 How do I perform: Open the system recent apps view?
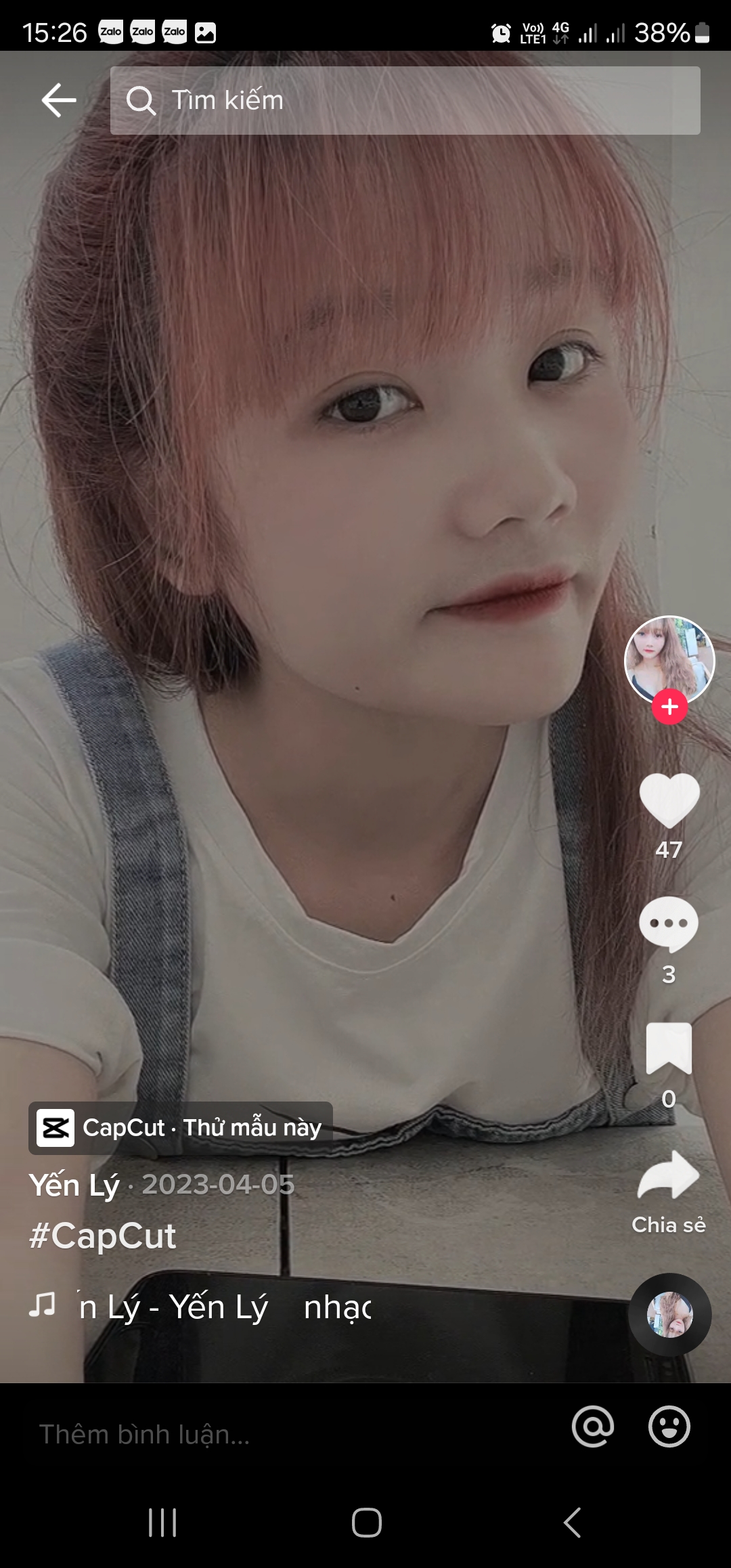[162, 1523]
